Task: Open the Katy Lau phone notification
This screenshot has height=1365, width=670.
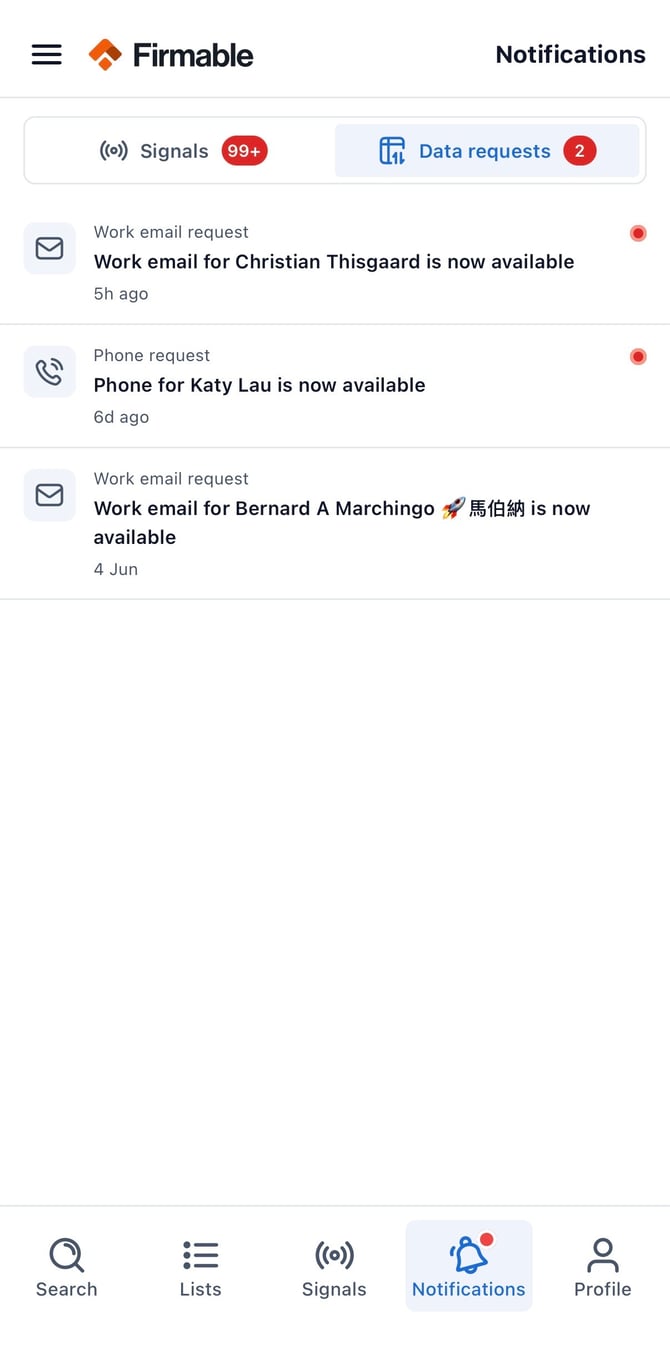Action: coord(335,386)
